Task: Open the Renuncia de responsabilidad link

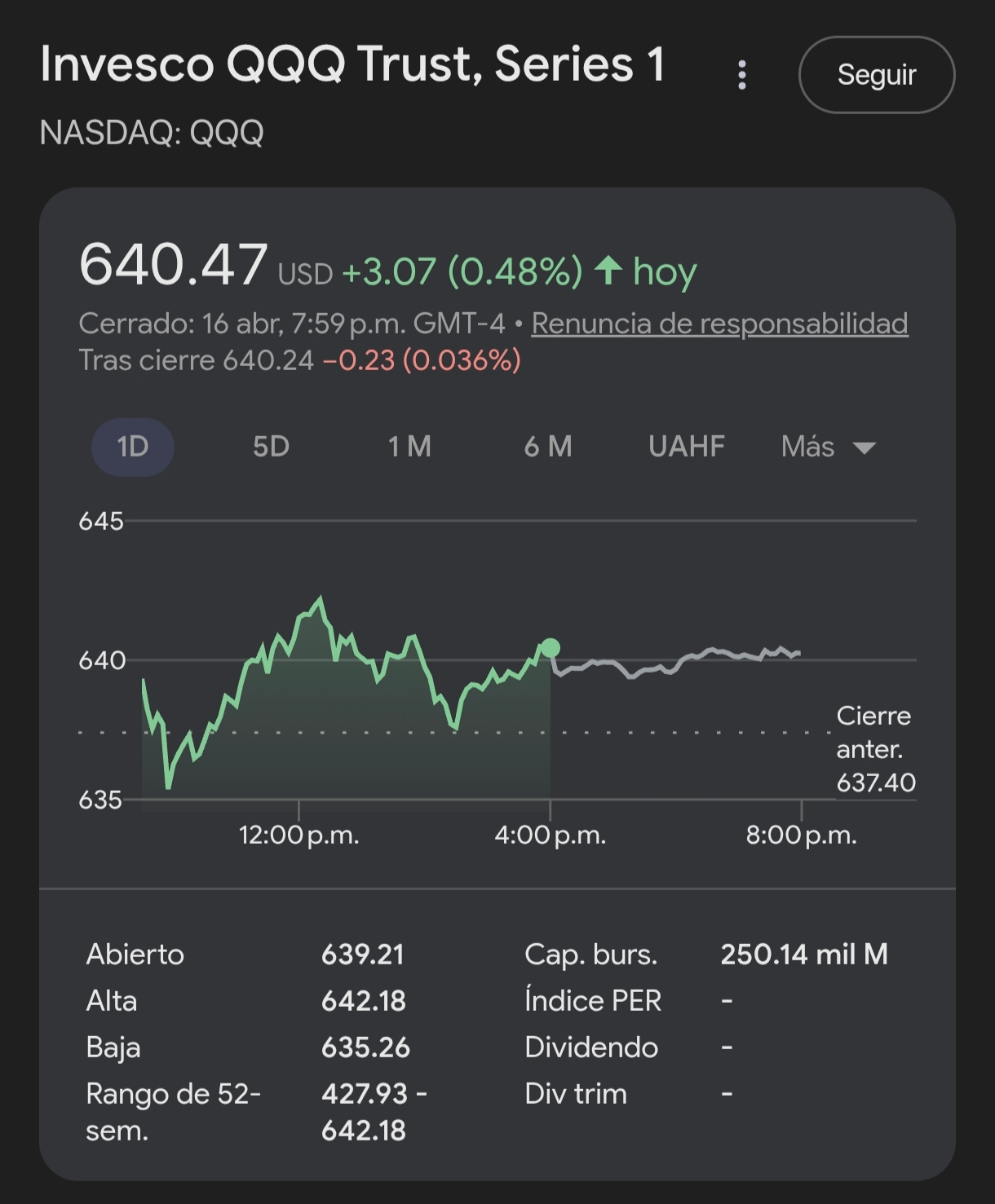Action: coord(719,324)
